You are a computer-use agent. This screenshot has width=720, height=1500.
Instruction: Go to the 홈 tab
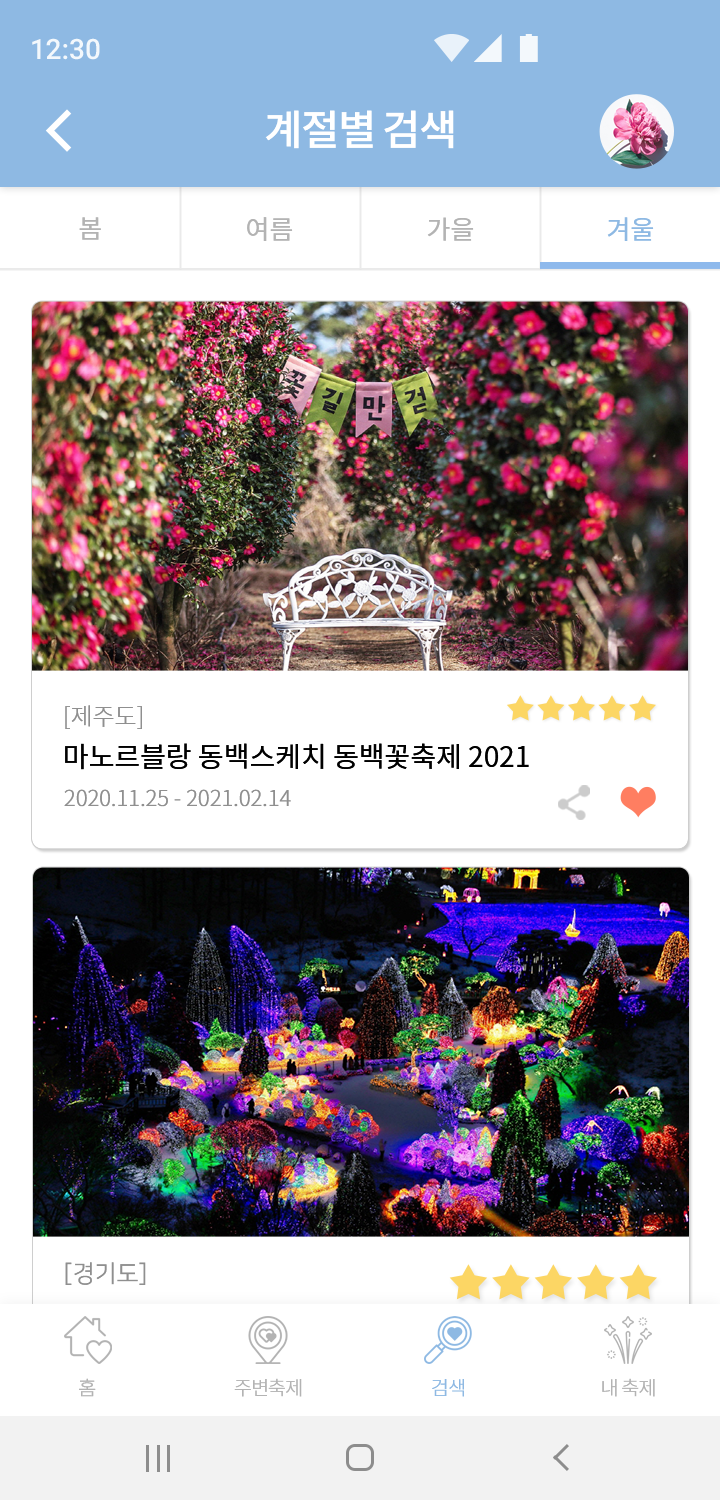(88, 1357)
